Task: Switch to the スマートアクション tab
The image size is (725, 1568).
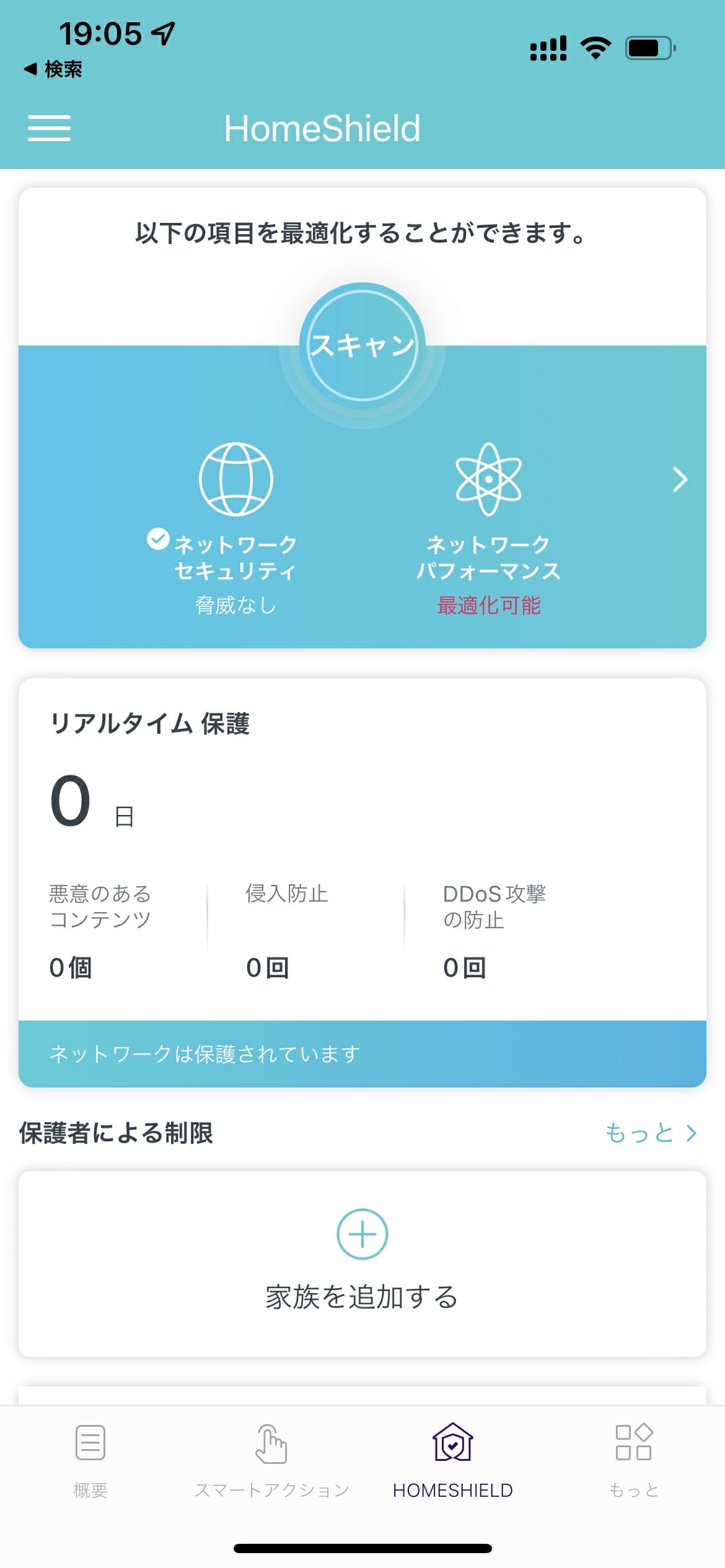Action: click(271, 1461)
